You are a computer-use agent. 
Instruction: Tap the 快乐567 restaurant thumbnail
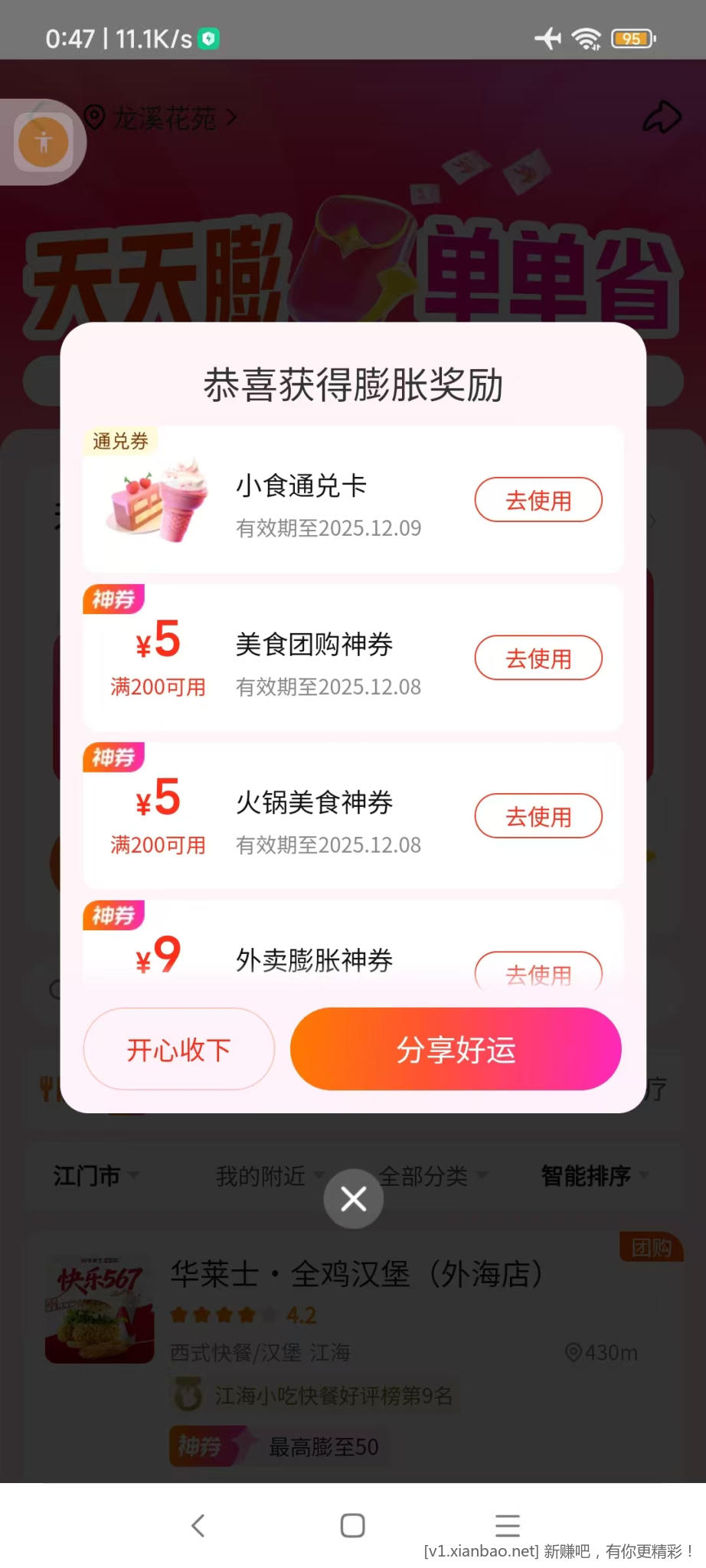point(100,1312)
